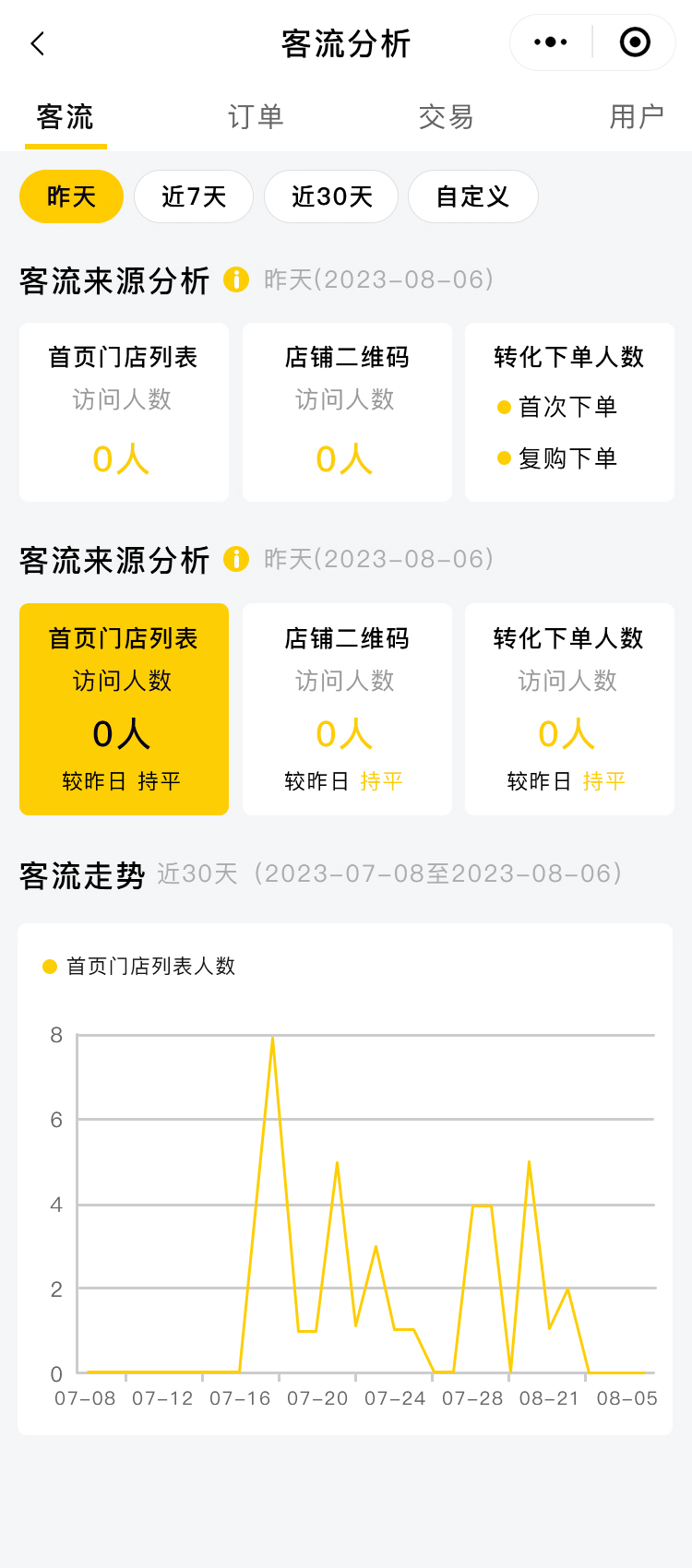The width and height of the screenshot is (692, 1568).
Task: Choose the 近30天 time range
Action: click(331, 196)
